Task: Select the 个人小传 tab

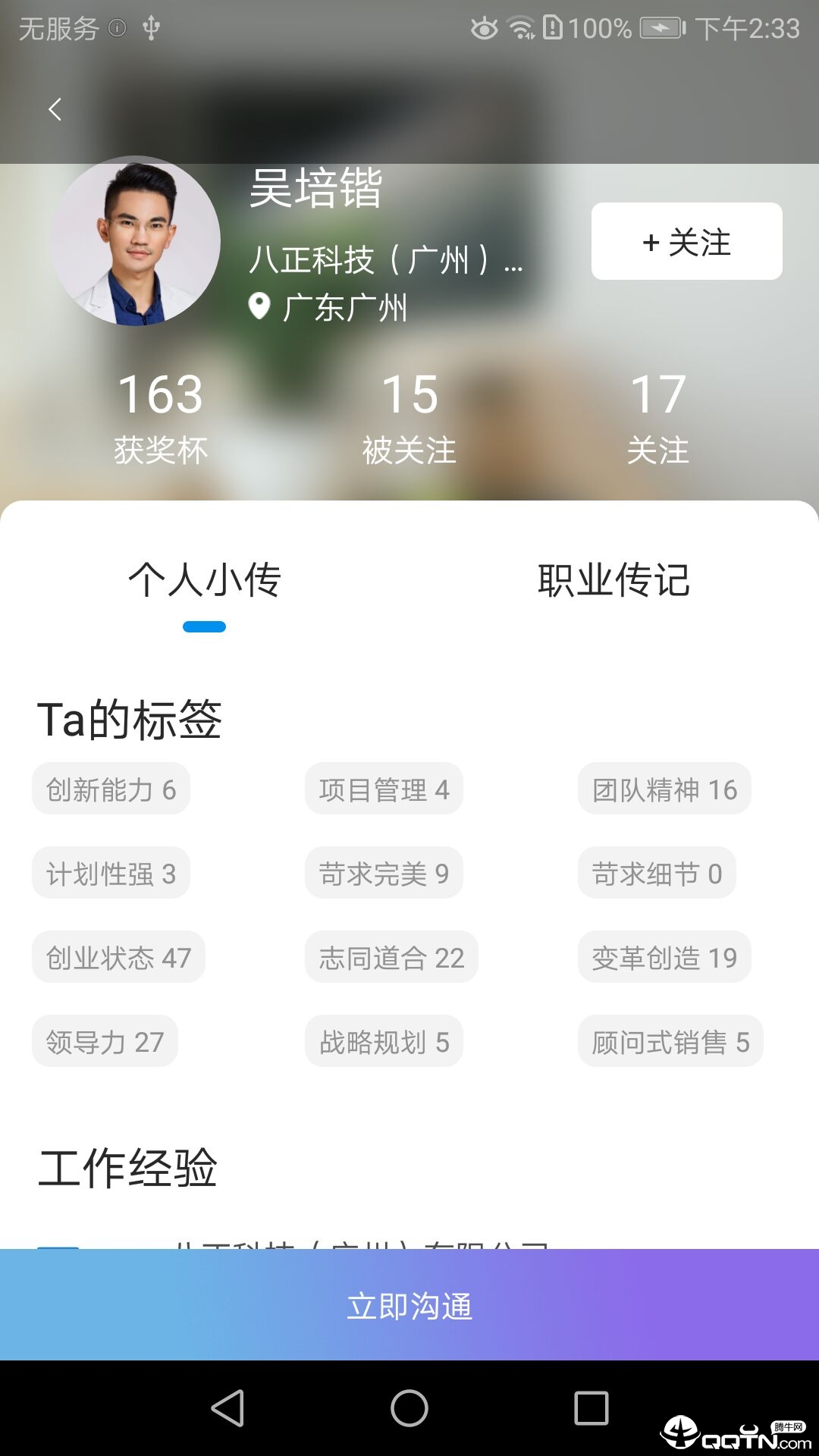Action: click(x=204, y=581)
